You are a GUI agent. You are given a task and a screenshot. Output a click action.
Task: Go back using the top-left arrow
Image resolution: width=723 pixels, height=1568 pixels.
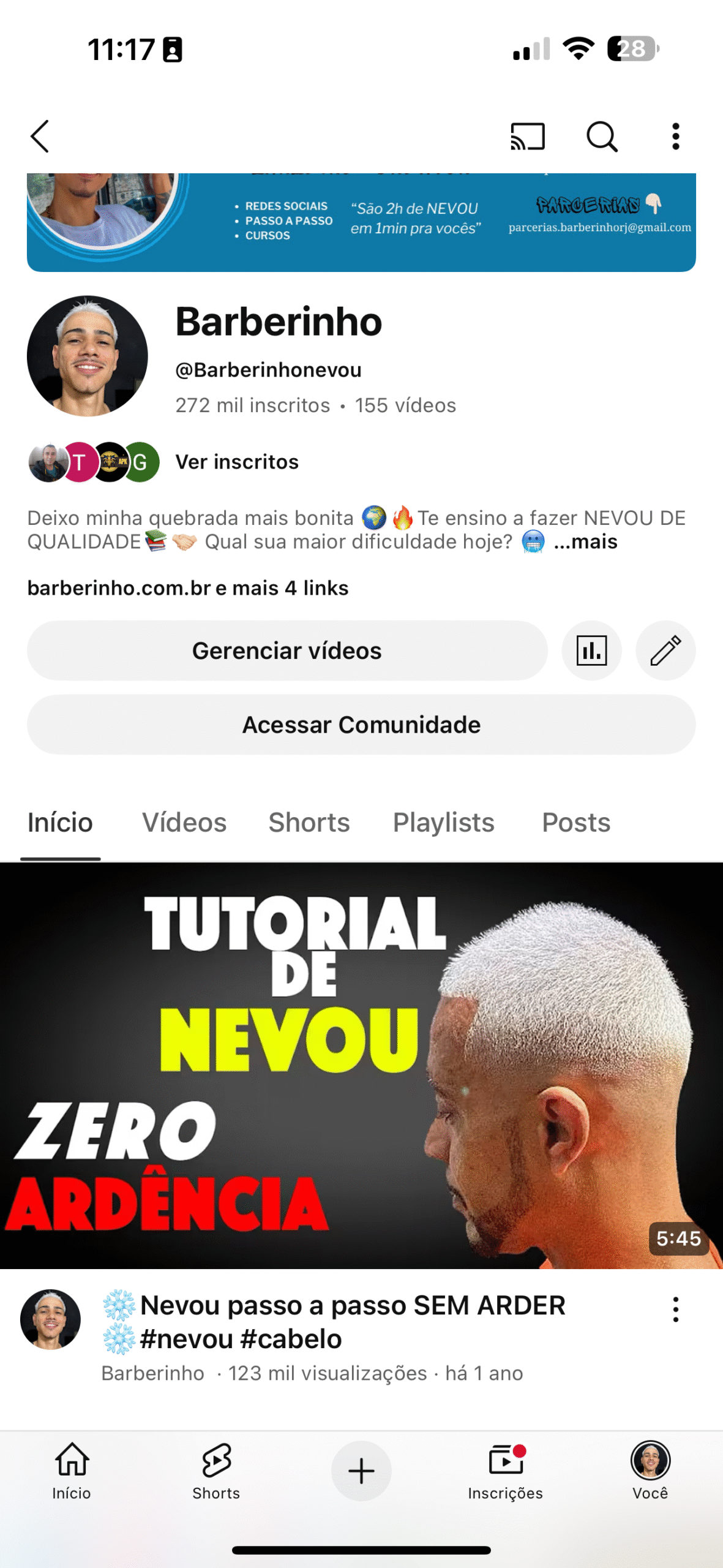click(x=40, y=136)
